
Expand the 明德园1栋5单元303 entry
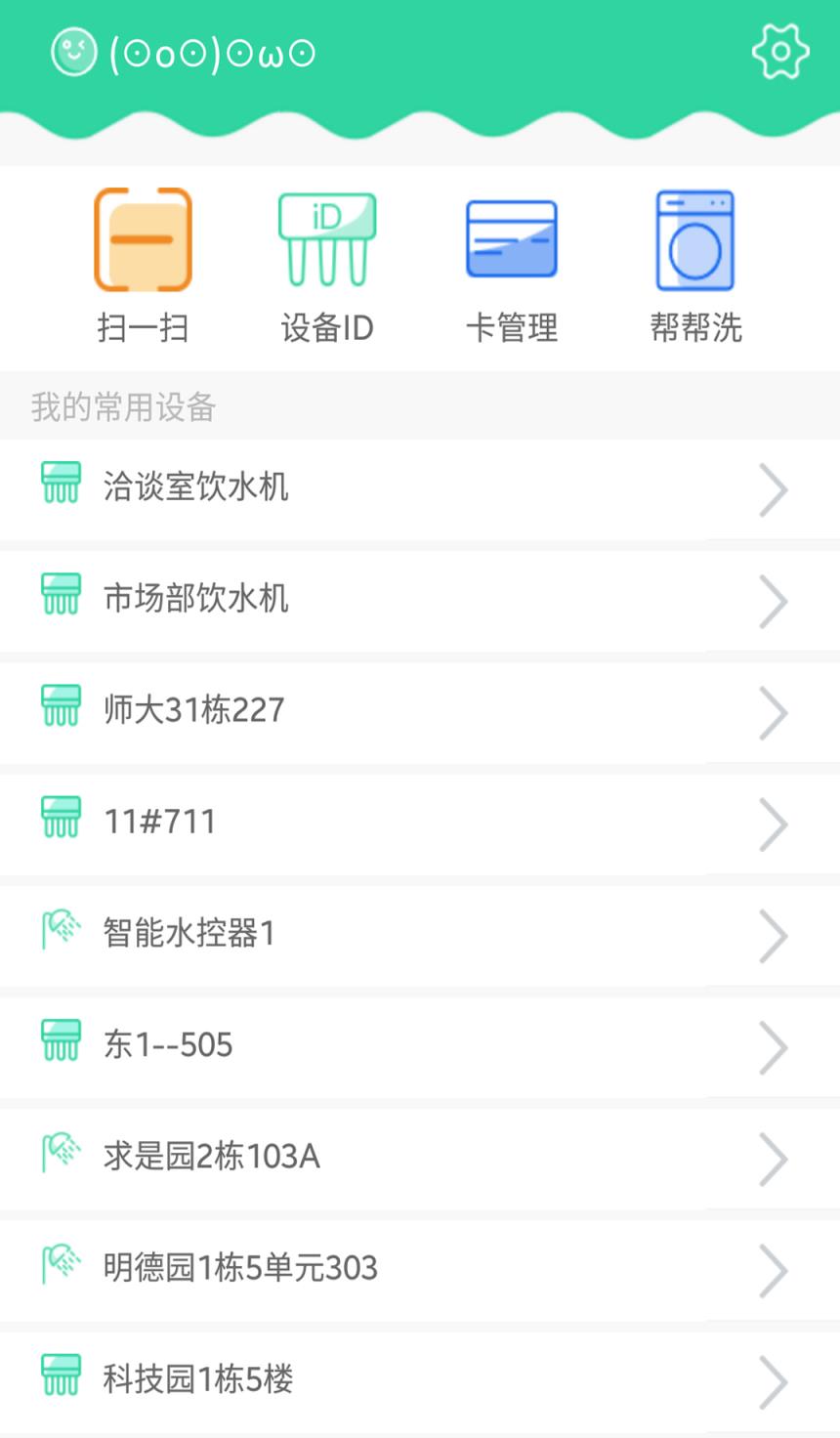click(773, 1270)
